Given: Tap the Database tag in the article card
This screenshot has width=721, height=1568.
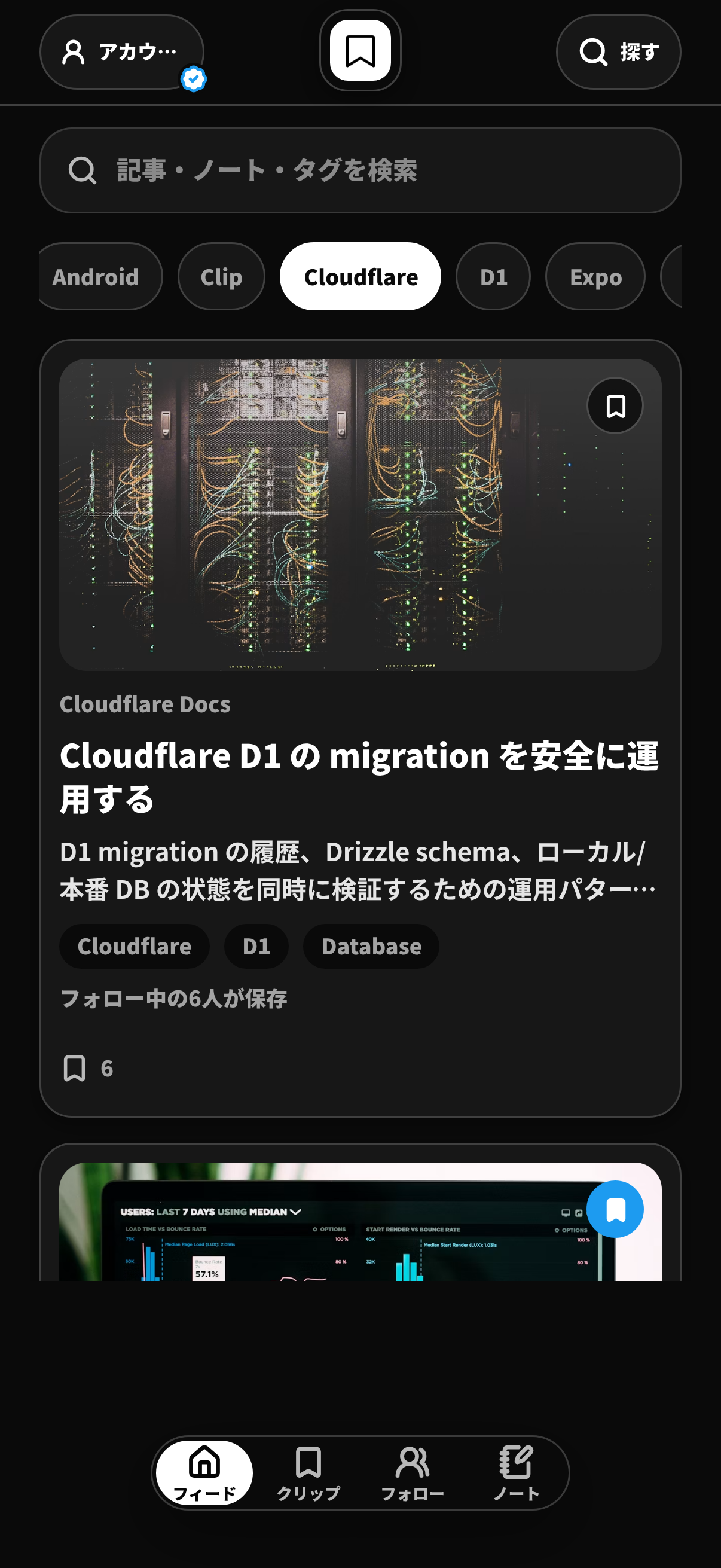Looking at the screenshot, I should click(371, 947).
